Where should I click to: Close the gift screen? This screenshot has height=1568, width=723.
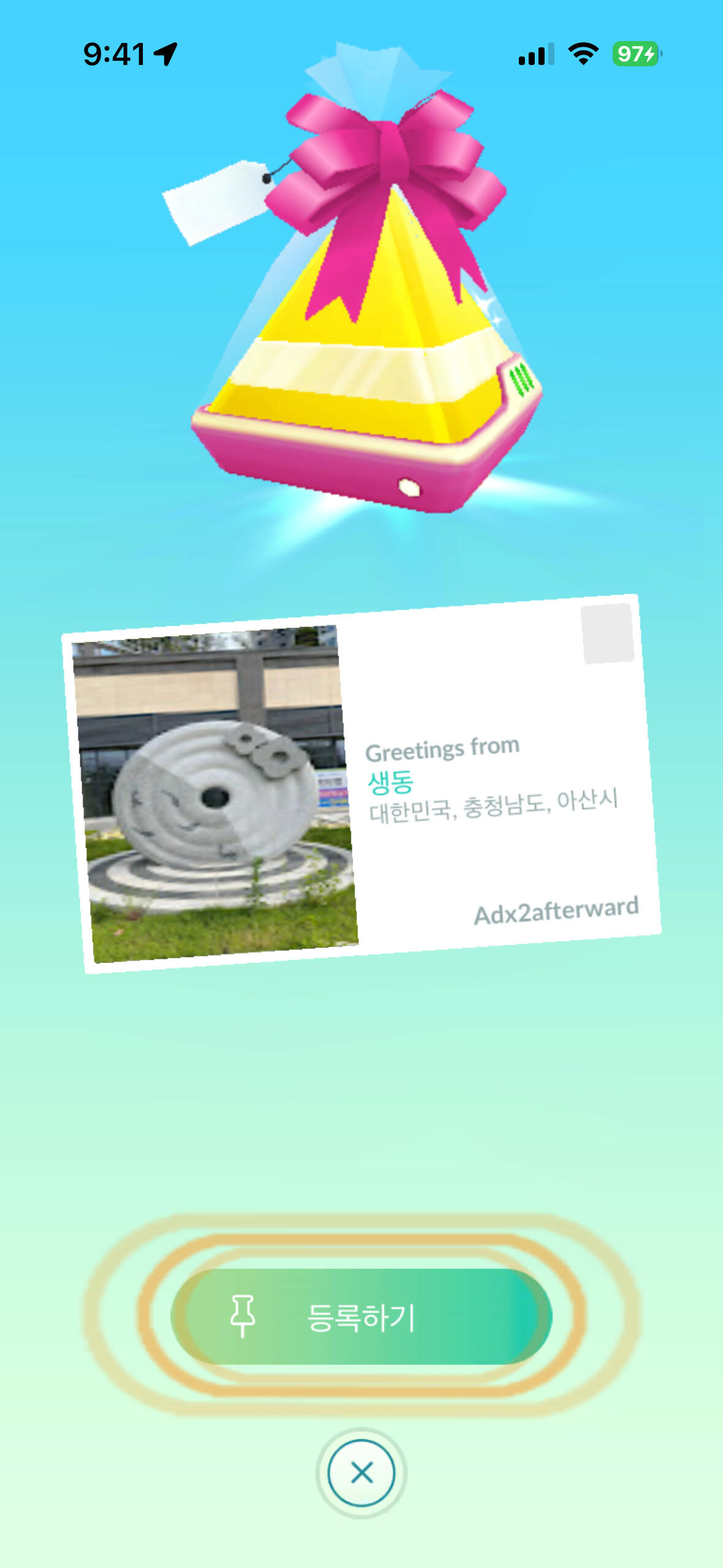(361, 1472)
